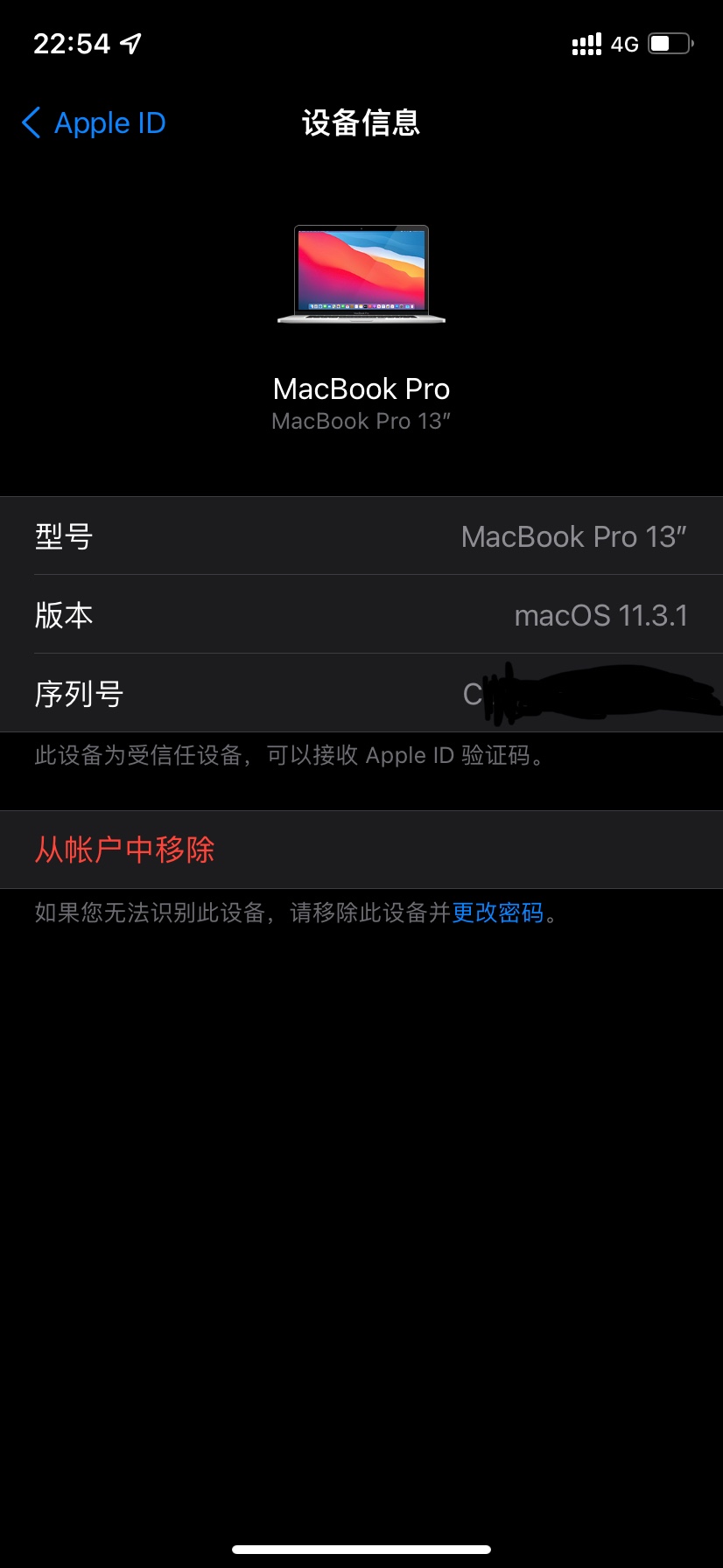Open the 更改密码 link
The image size is (723, 1568).
(497, 913)
